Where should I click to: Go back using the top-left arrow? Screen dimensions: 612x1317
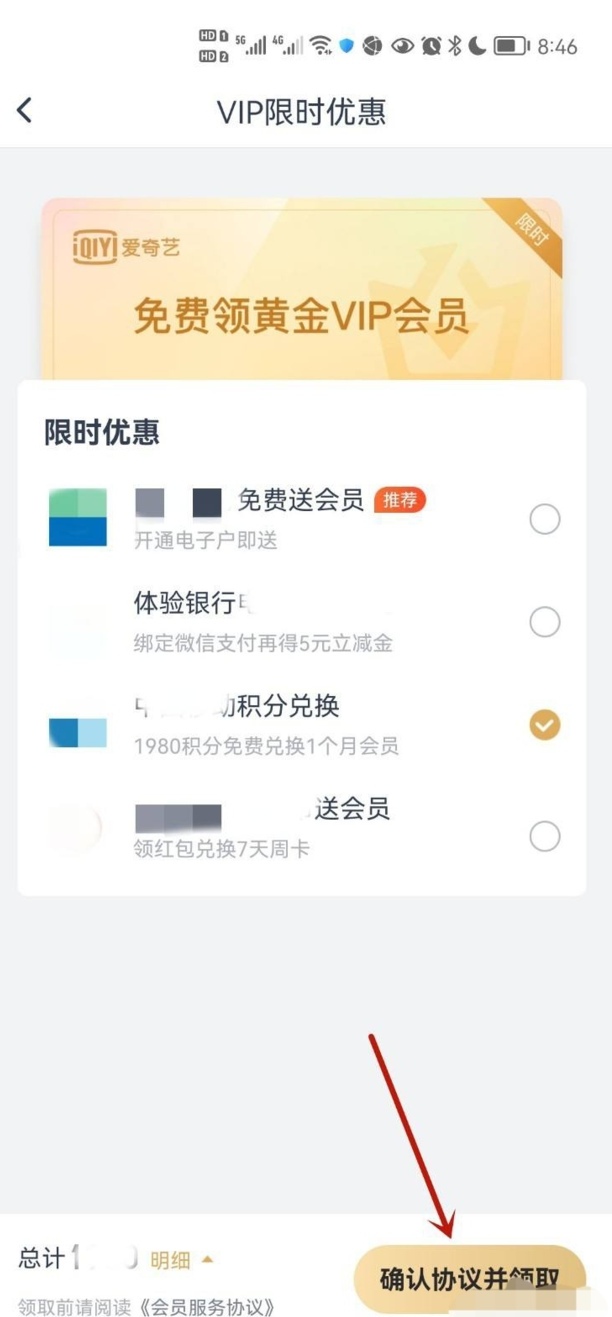(x=26, y=110)
